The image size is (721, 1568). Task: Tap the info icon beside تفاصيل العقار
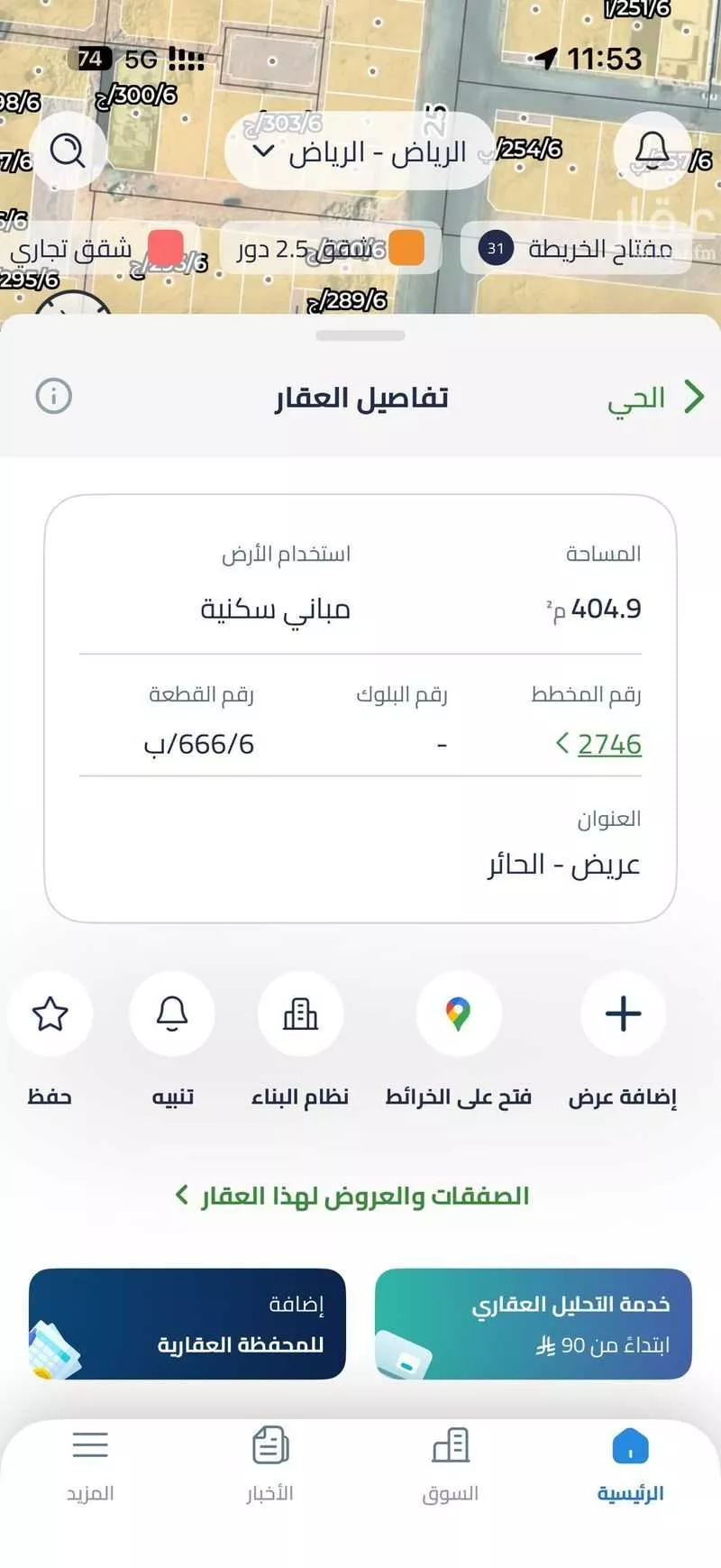pos(51,397)
